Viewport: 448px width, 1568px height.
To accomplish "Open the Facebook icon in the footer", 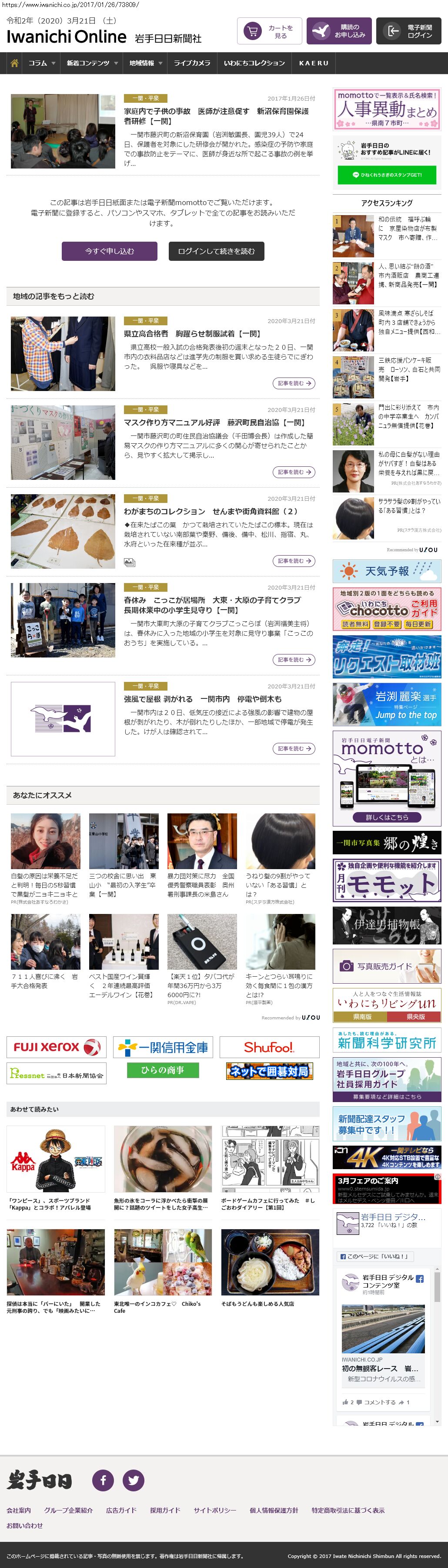I will [x=103, y=1480].
